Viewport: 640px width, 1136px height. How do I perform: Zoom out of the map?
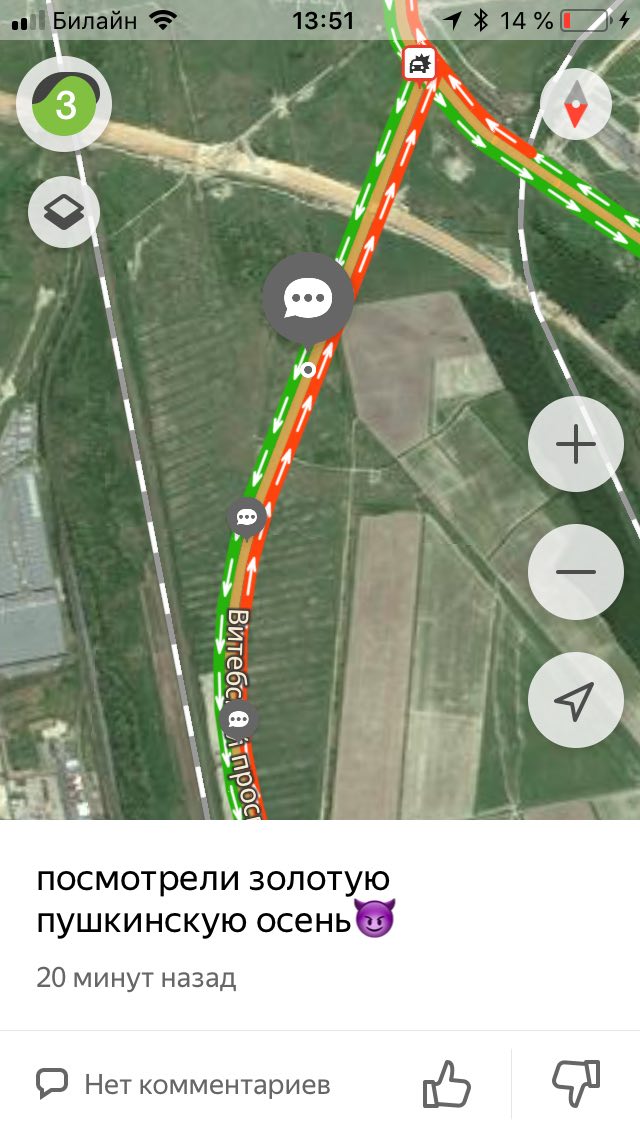(x=575, y=573)
